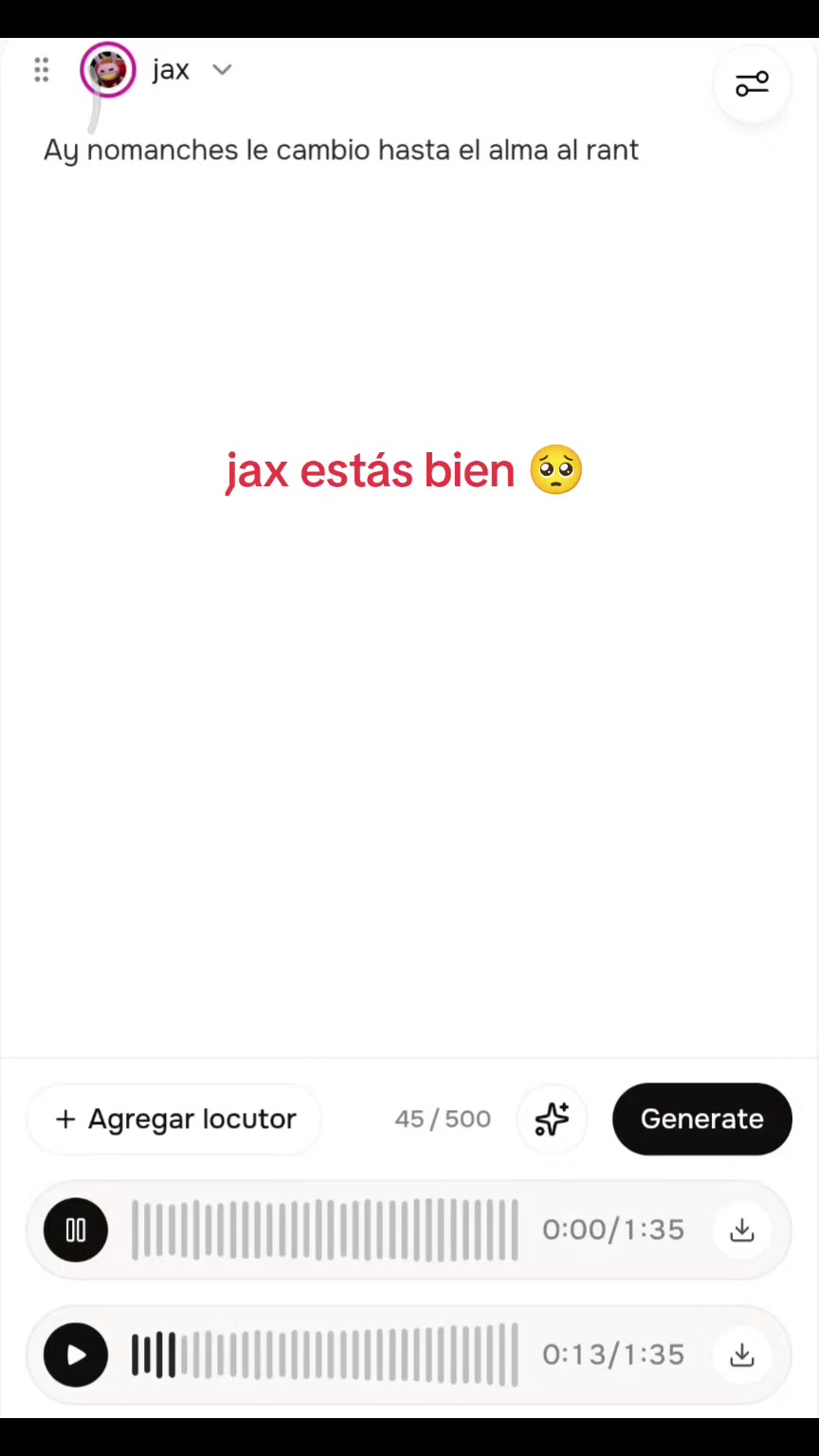Pause the audio at 0:00/1:35

click(76, 1230)
